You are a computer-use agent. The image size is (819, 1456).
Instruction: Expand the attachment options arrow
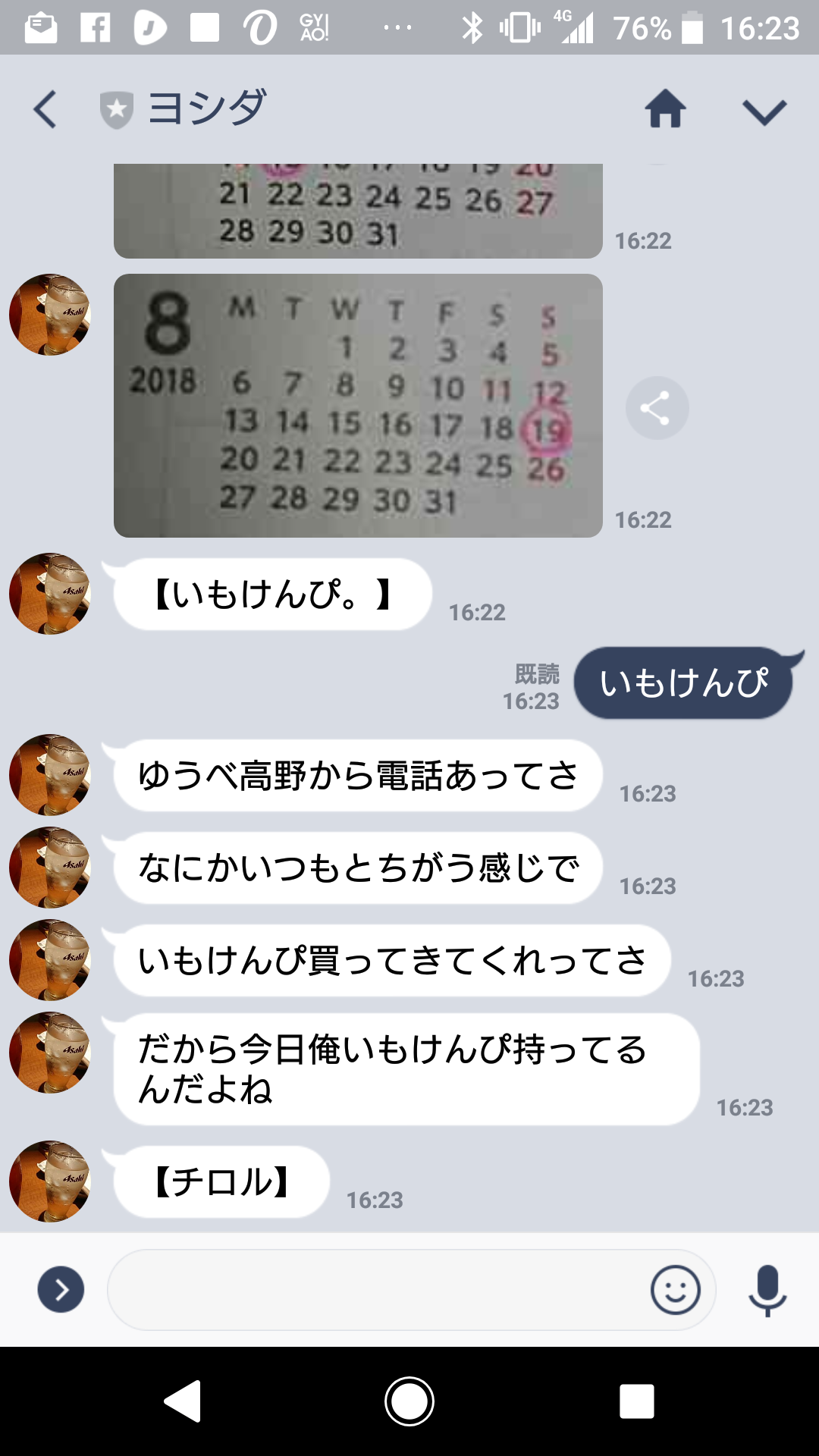tap(61, 1289)
